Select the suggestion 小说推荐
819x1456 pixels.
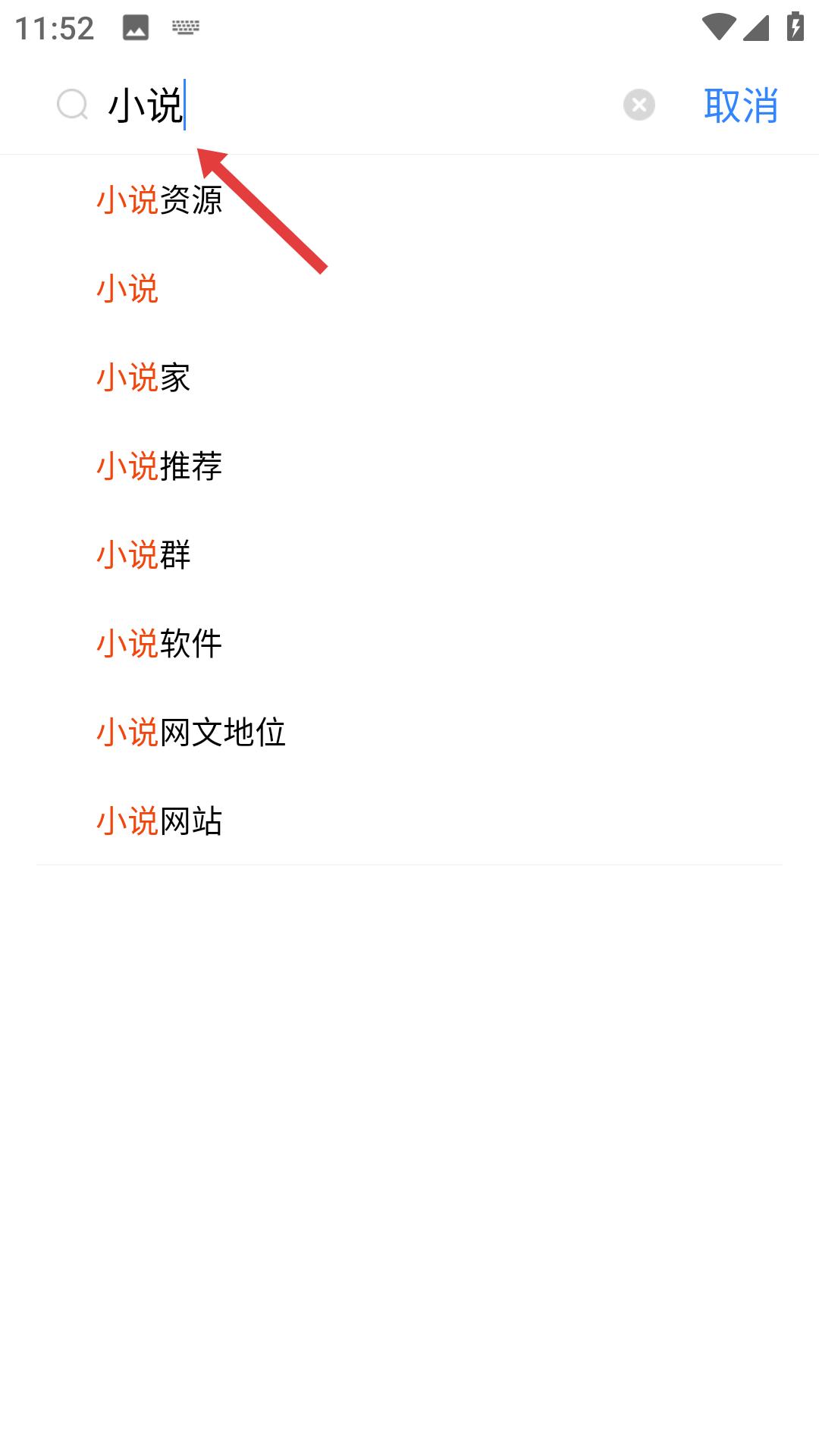pyautogui.click(x=161, y=466)
